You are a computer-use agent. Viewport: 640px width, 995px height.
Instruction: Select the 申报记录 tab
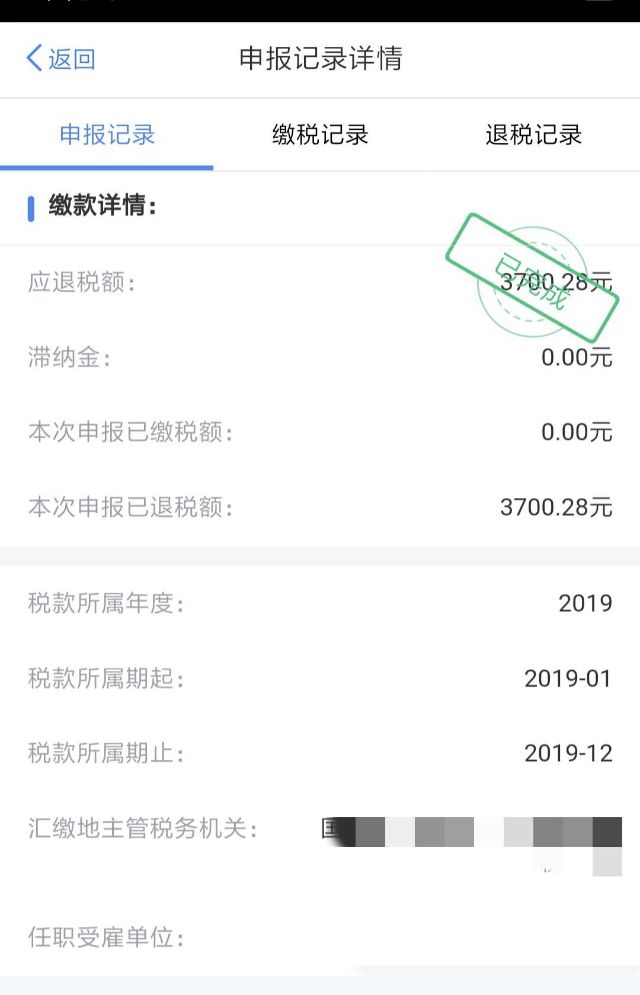click(x=107, y=135)
